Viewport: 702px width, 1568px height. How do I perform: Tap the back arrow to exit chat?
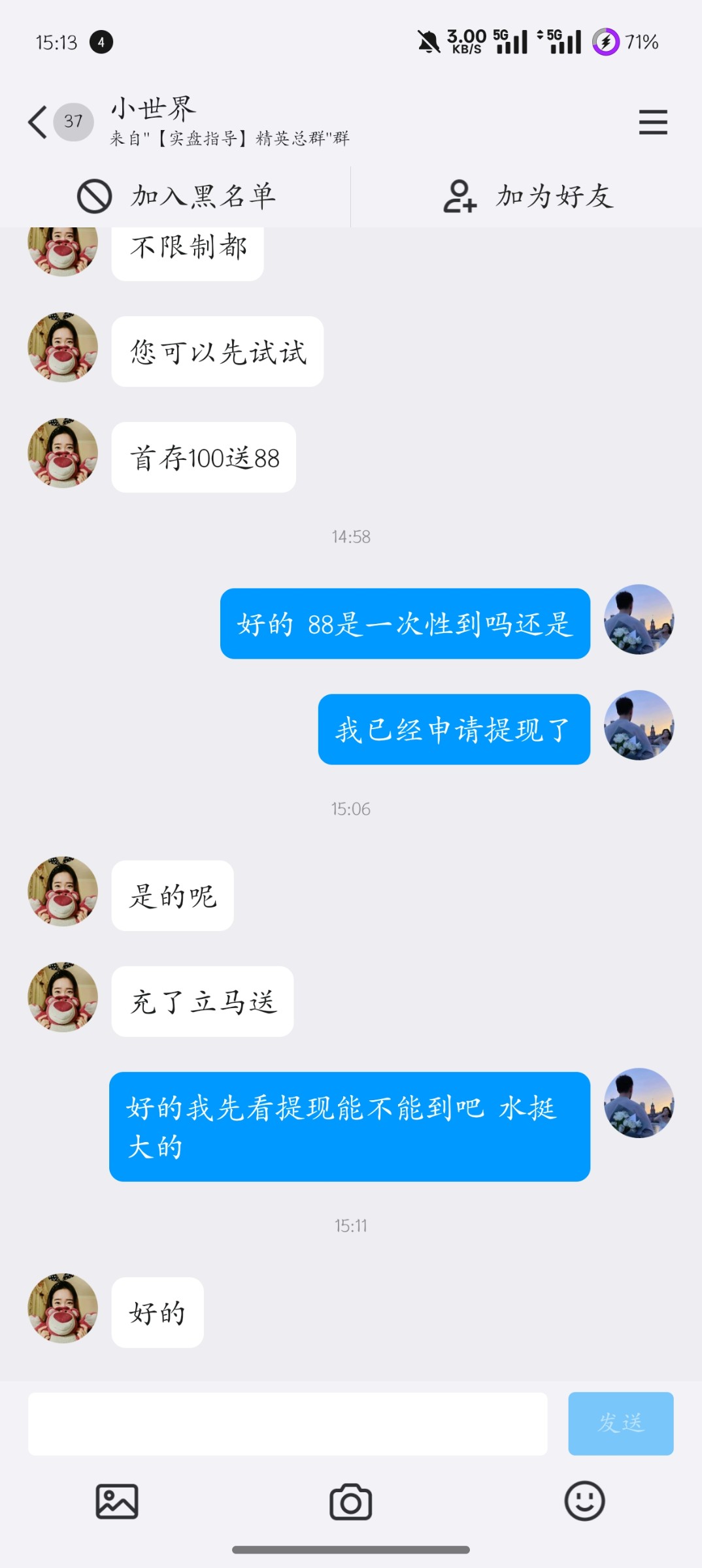click(37, 122)
